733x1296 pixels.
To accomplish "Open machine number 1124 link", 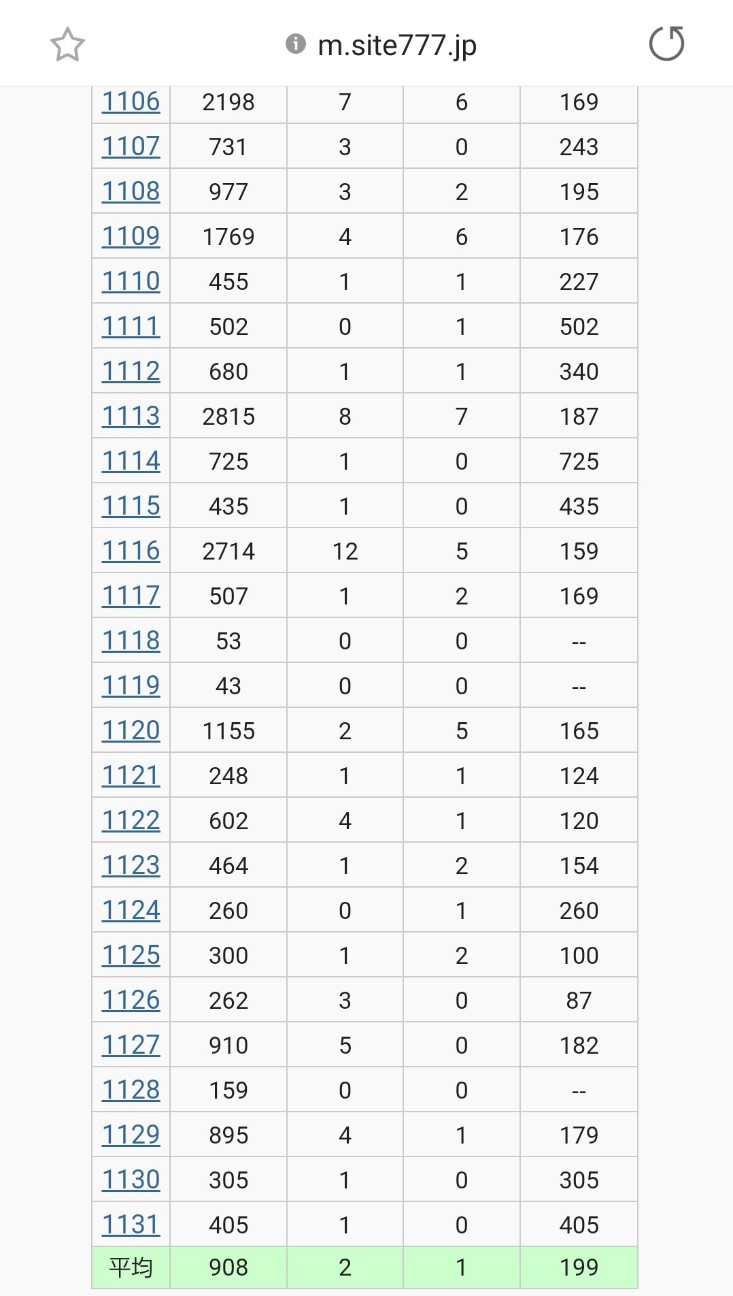I will pyautogui.click(x=131, y=911).
